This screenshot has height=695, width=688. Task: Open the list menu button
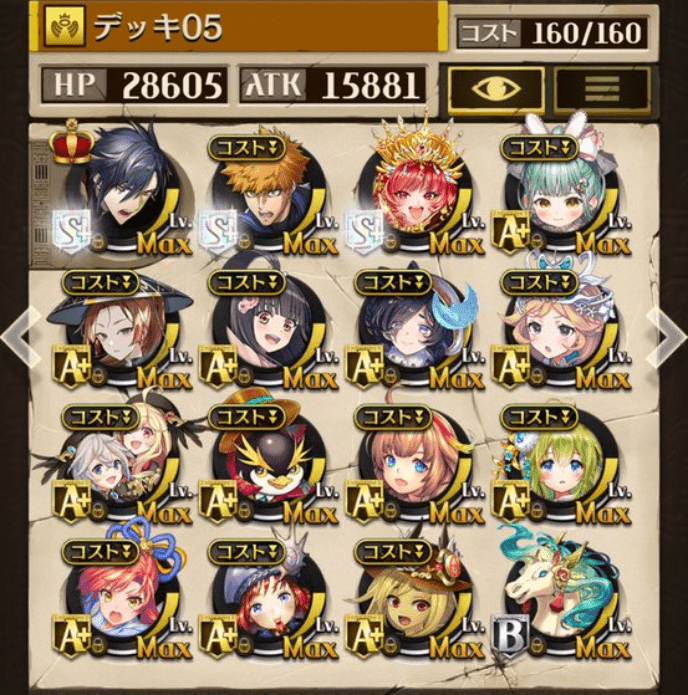(601, 88)
